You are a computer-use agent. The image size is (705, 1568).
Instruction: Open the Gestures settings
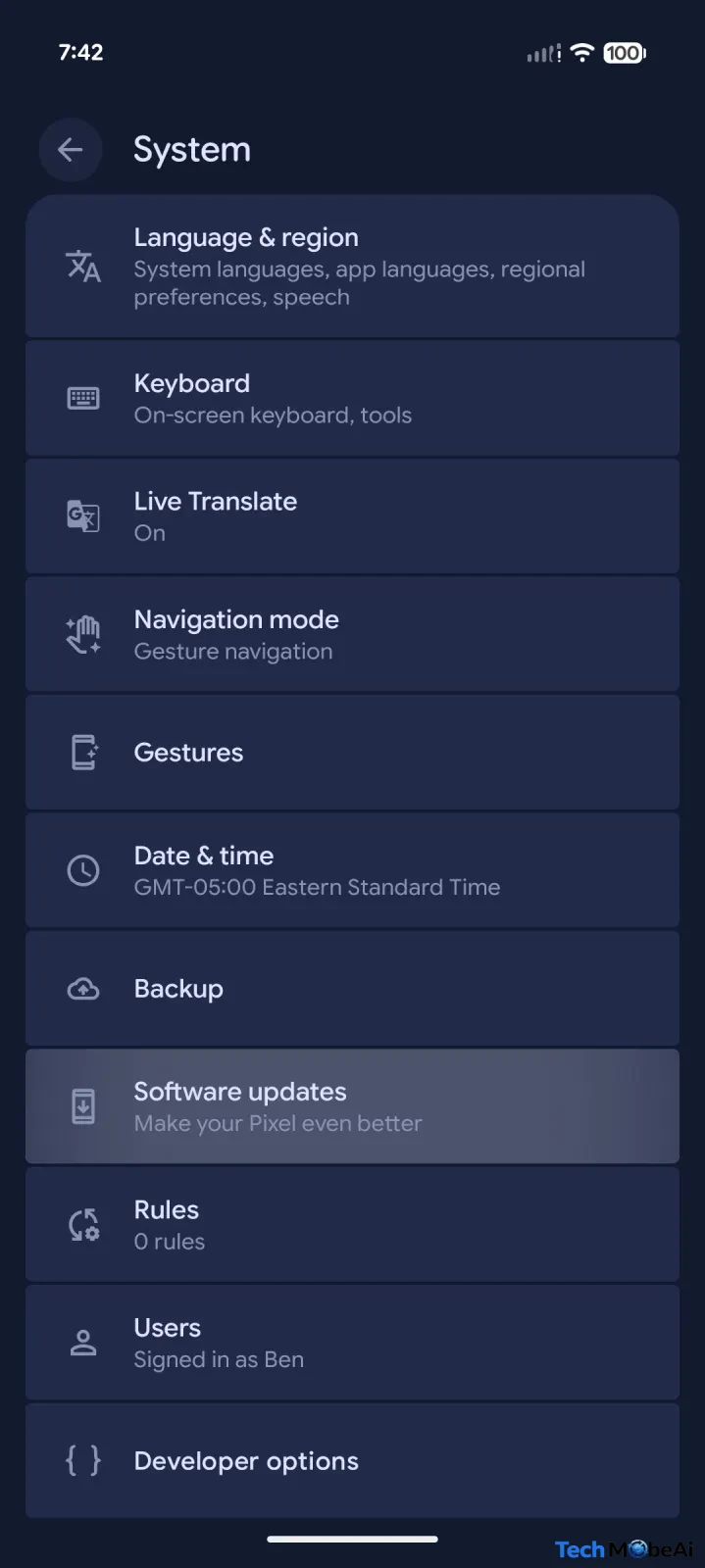click(x=352, y=753)
